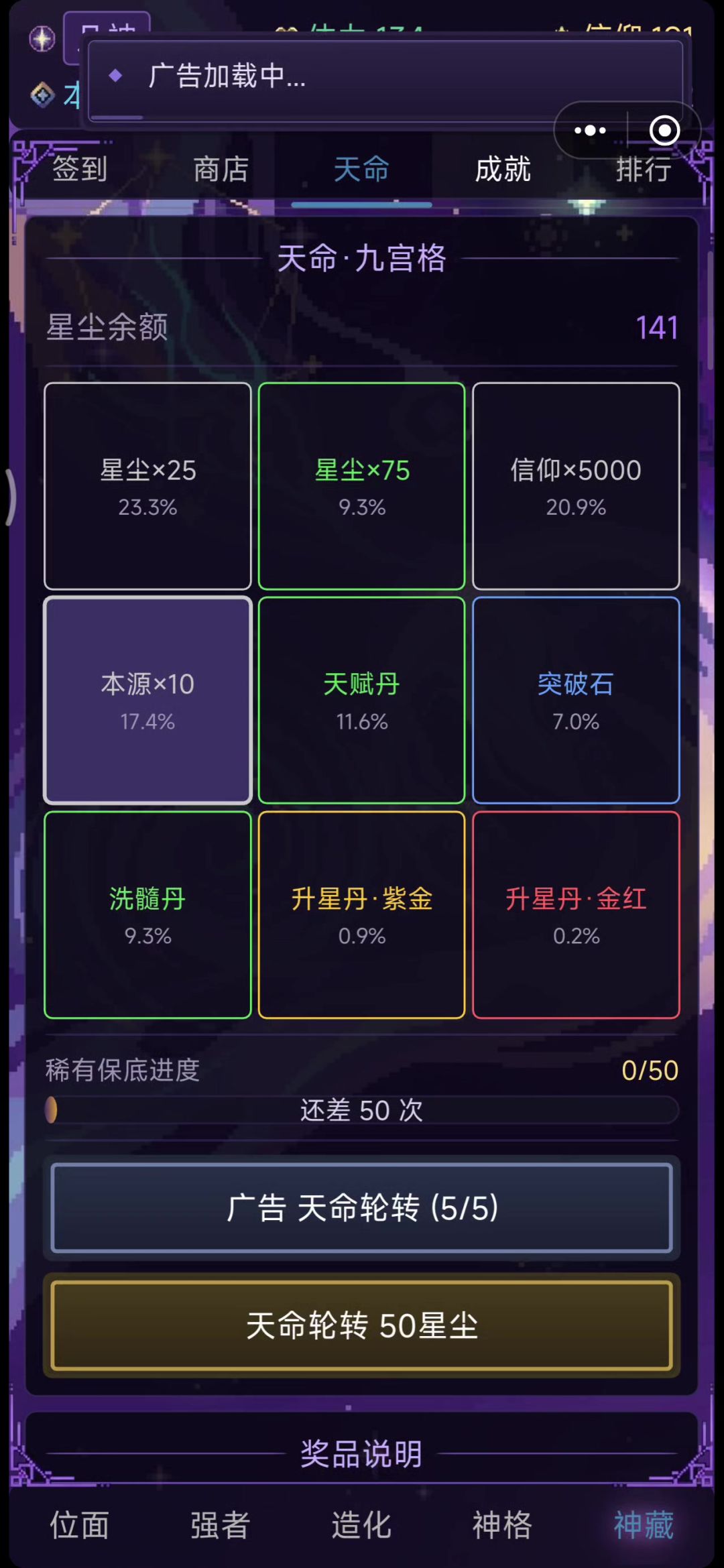Viewport: 724px width, 1568px height.
Task: Select the 天命 tab
Action: pos(361,169)
